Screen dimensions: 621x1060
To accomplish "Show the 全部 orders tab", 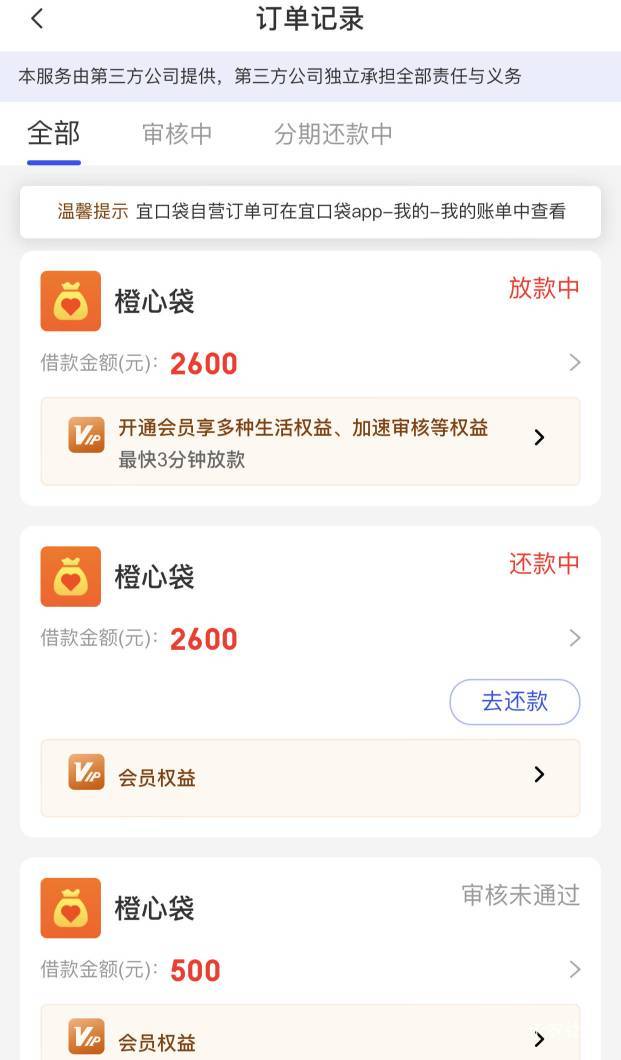I will tap(54, 133).
